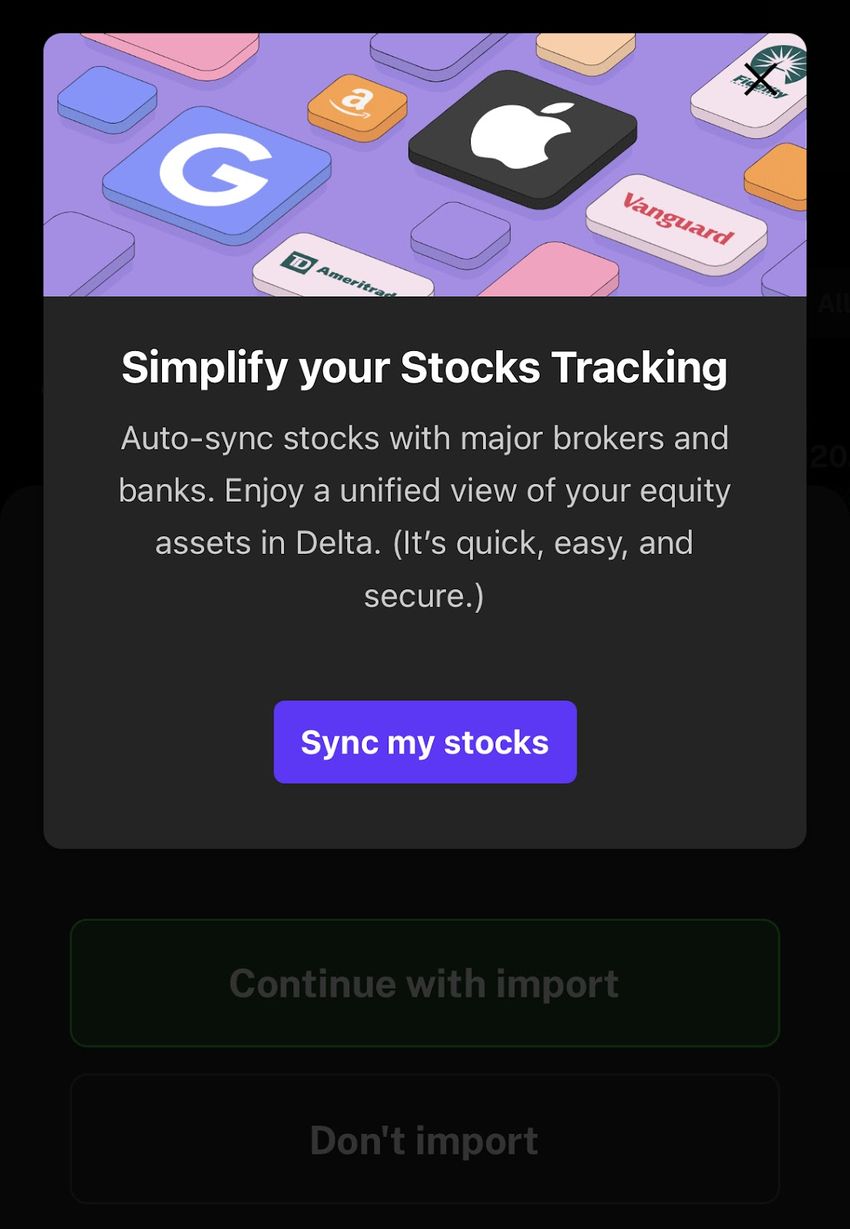The height and width of the screenshot is (1229, 850).
Task: Close the Stocks Tracking popup
Action: click(760, 79)
